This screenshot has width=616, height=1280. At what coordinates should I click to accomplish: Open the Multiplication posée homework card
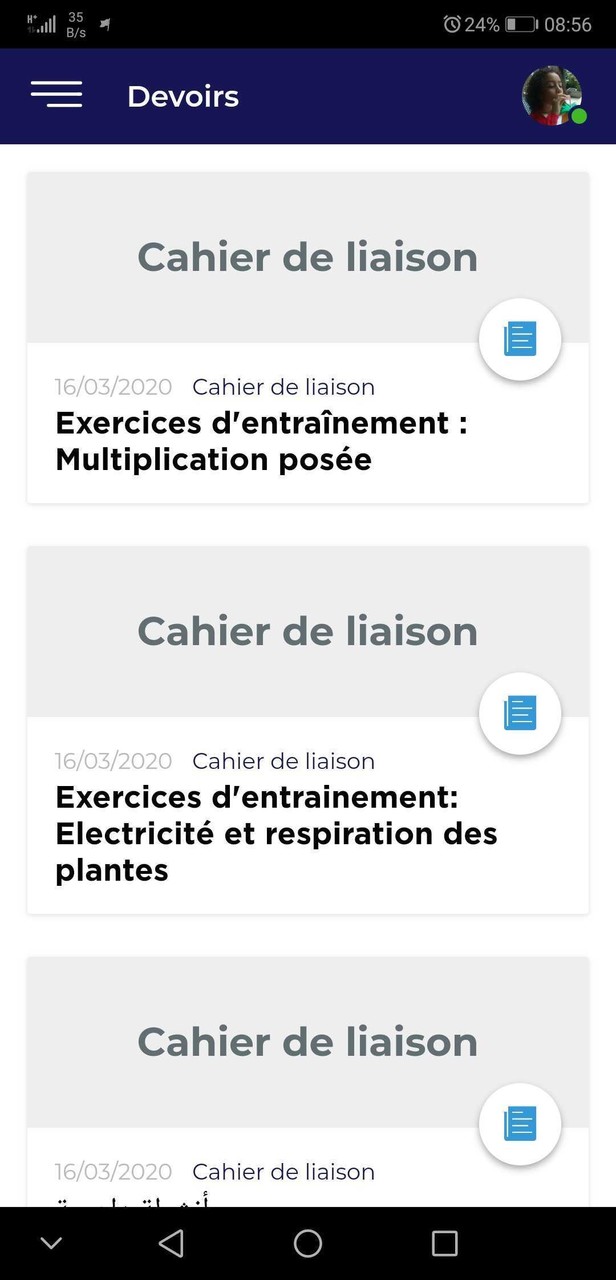[262, 441]
